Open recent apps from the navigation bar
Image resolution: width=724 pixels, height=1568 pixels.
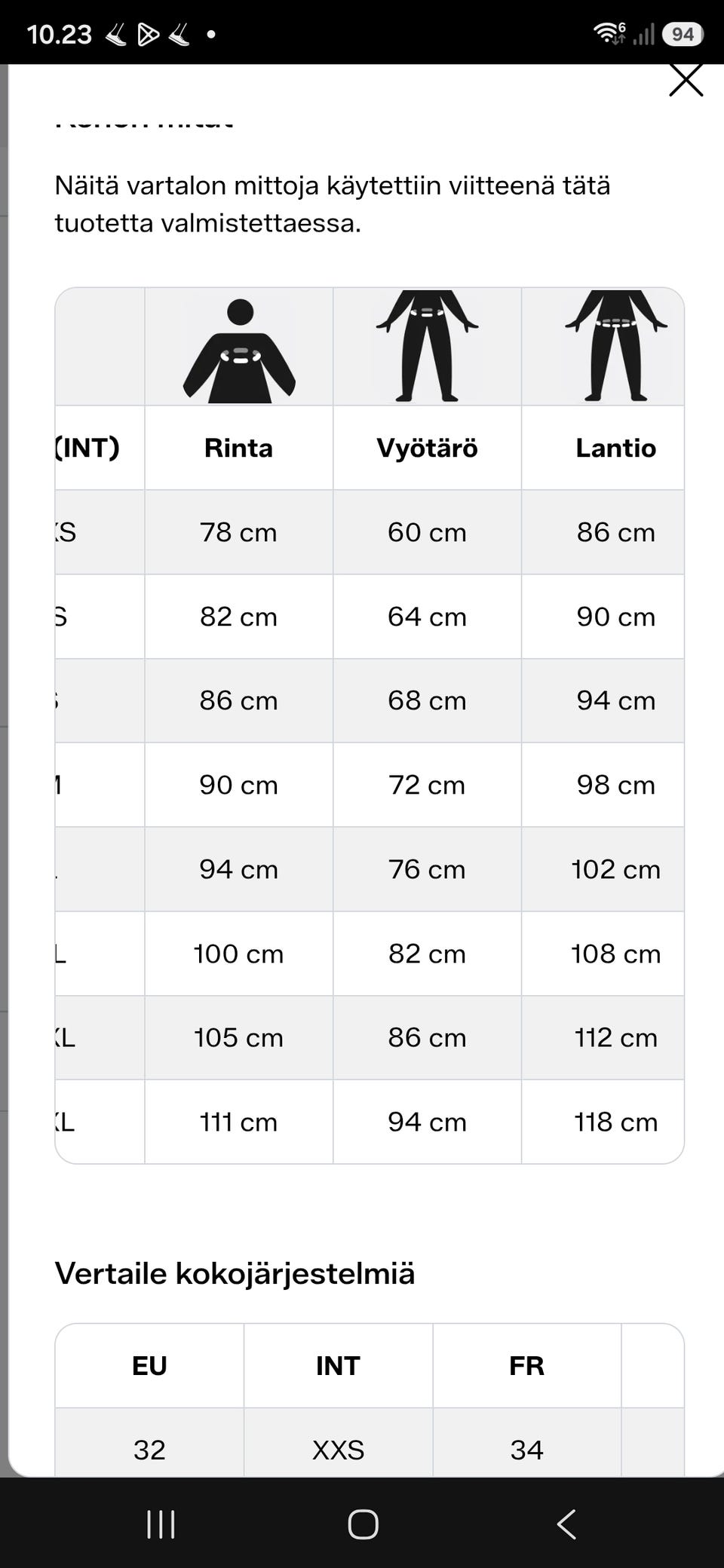pos(161,1524)
